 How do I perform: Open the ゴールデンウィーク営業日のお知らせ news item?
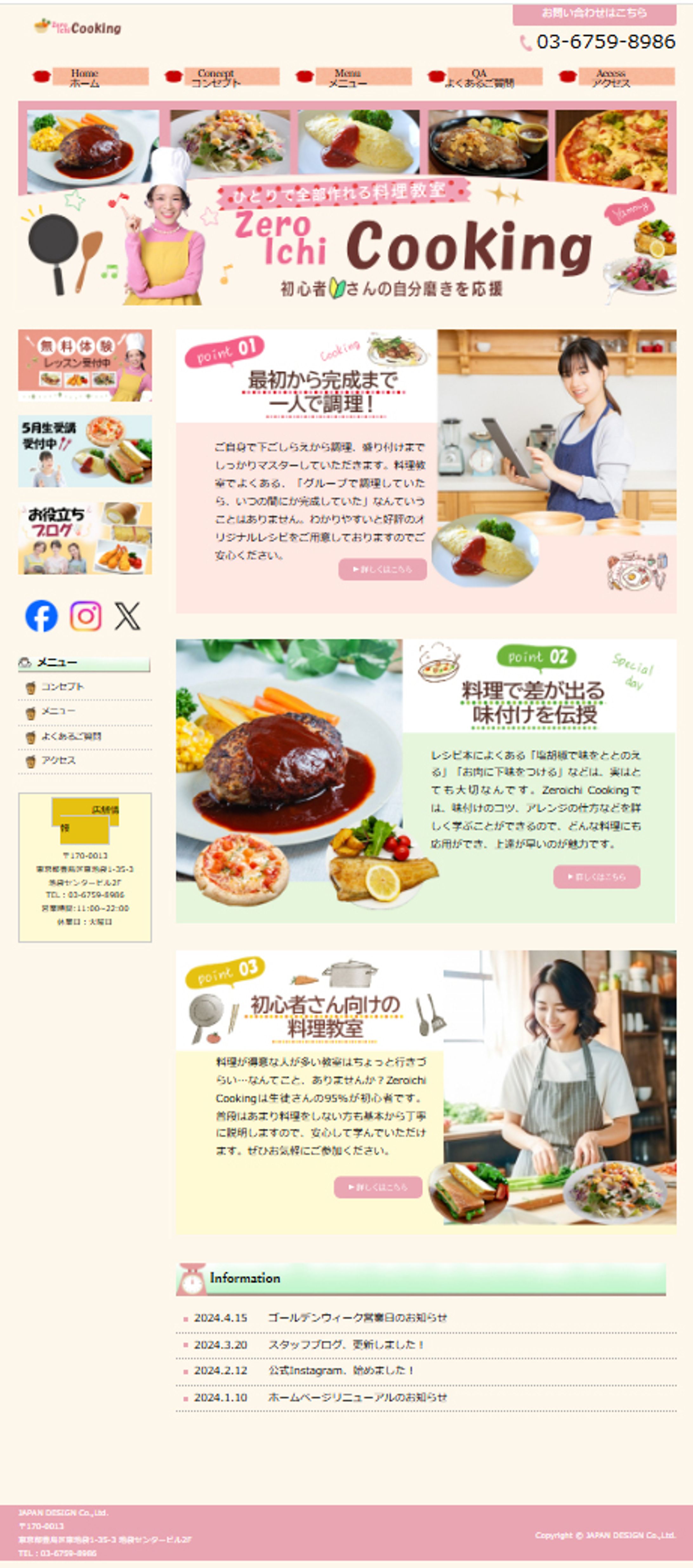[357, 1318]
